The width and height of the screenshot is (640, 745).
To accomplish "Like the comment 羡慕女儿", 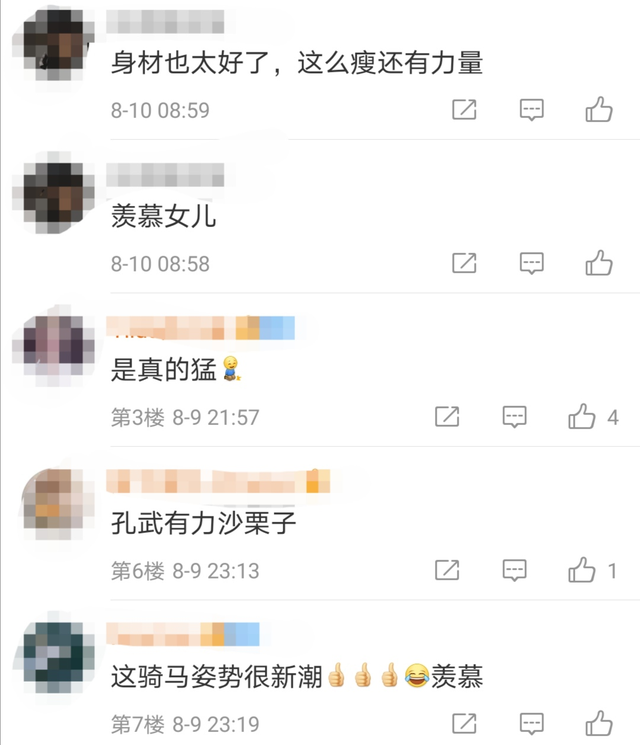I will tap(599, 263).
